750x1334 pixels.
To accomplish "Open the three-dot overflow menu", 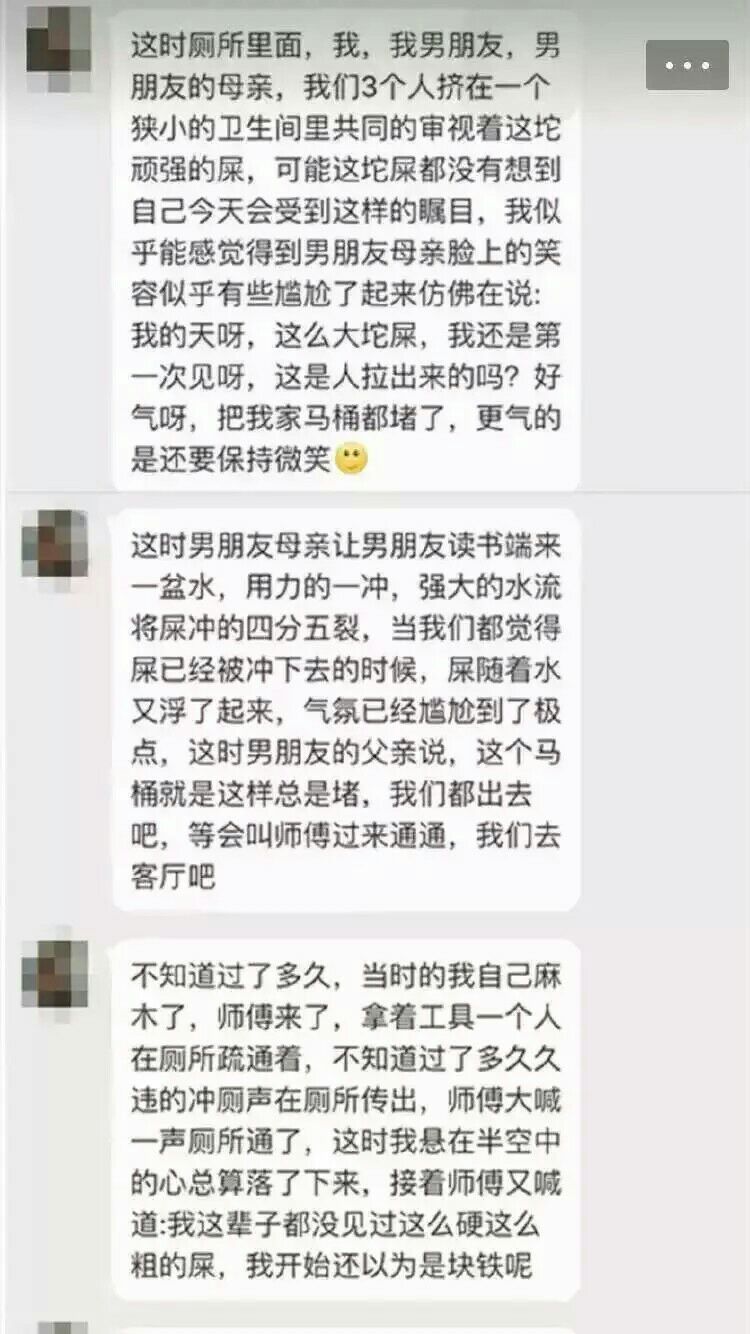I will point(687,65).
